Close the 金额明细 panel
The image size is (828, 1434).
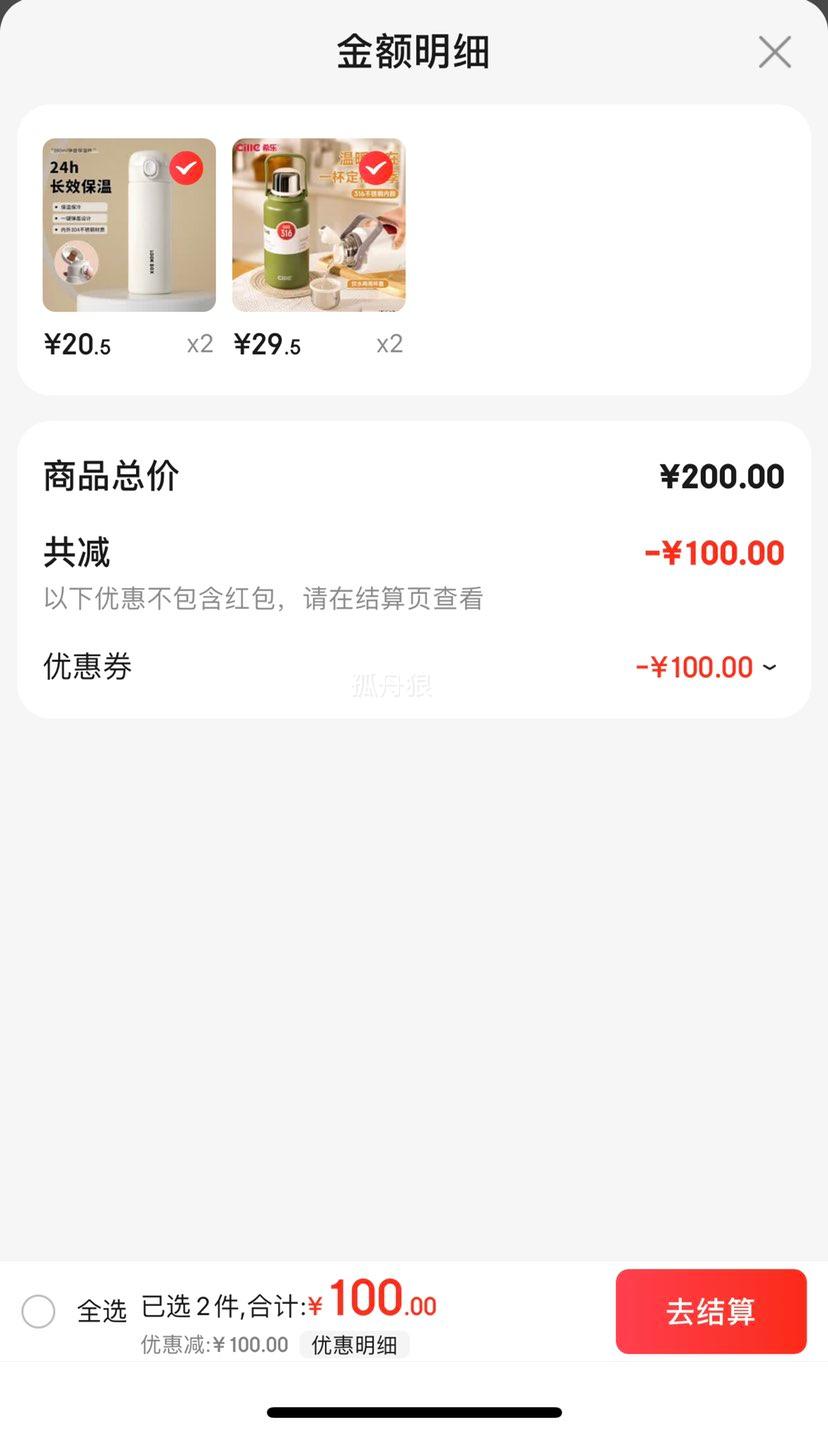click(774, 52)
